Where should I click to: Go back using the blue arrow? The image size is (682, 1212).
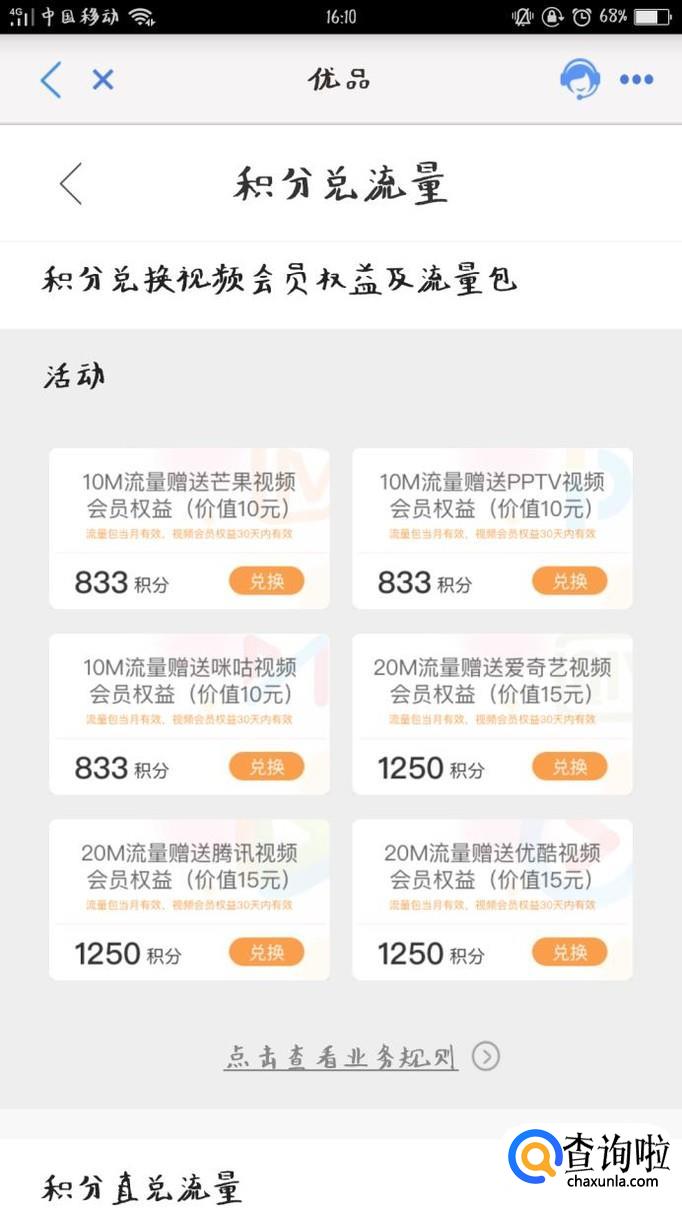(51, 80)
